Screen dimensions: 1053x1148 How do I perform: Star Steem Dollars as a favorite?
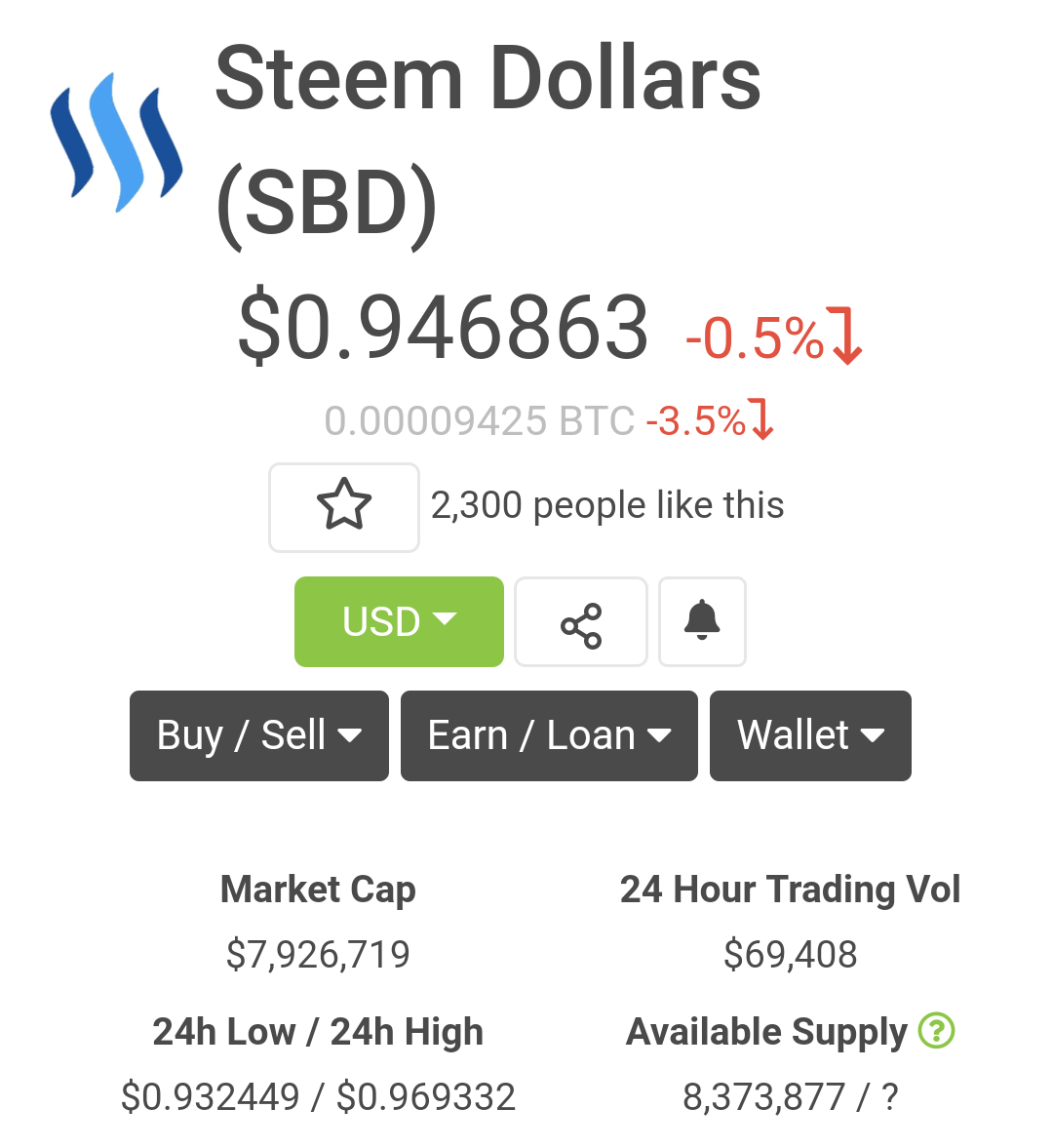tap(344, 506)
